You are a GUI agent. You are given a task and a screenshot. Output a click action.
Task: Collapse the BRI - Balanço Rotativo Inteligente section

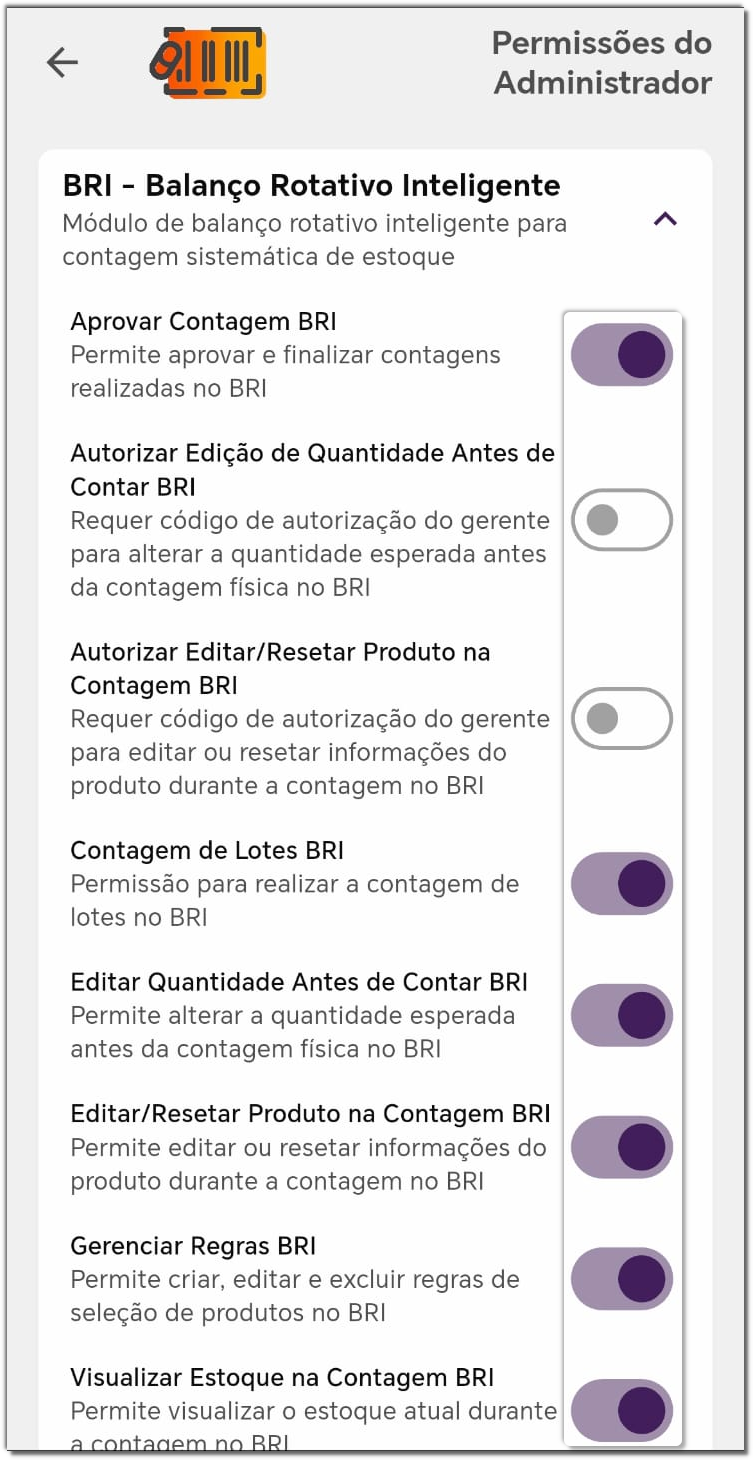point(665,219)
